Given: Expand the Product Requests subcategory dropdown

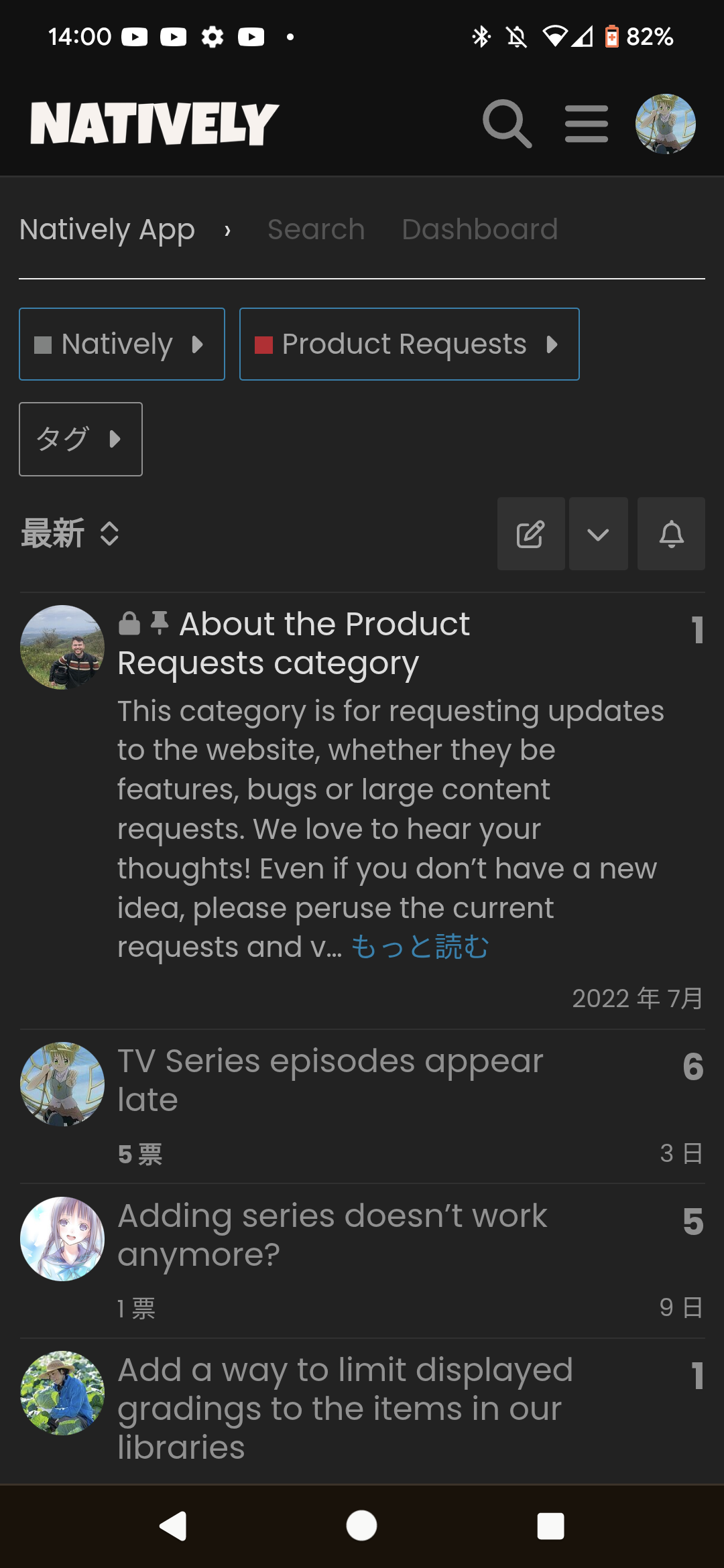Looking at the screenshot, I should pos(409,344).
